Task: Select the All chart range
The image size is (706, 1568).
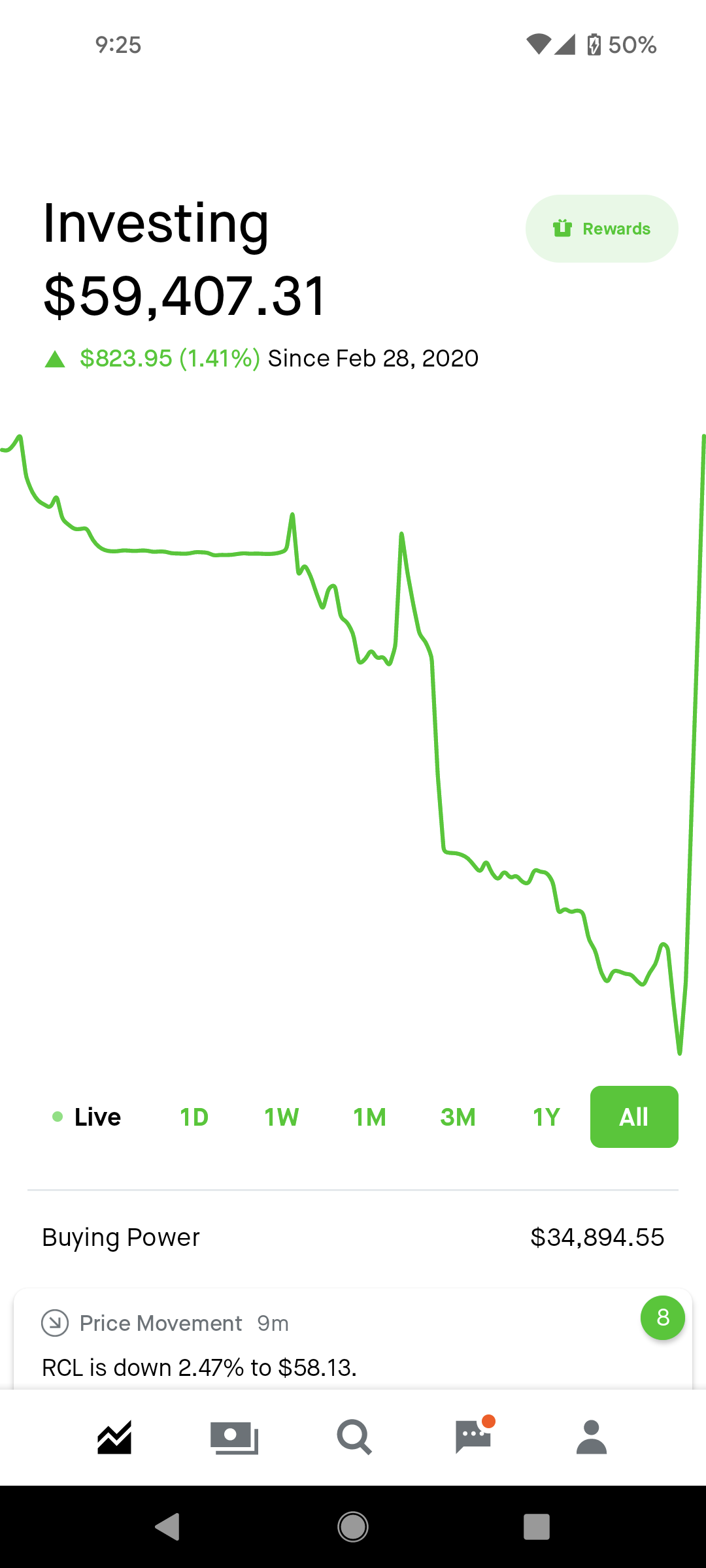Action: click(x=633, y=1117)
